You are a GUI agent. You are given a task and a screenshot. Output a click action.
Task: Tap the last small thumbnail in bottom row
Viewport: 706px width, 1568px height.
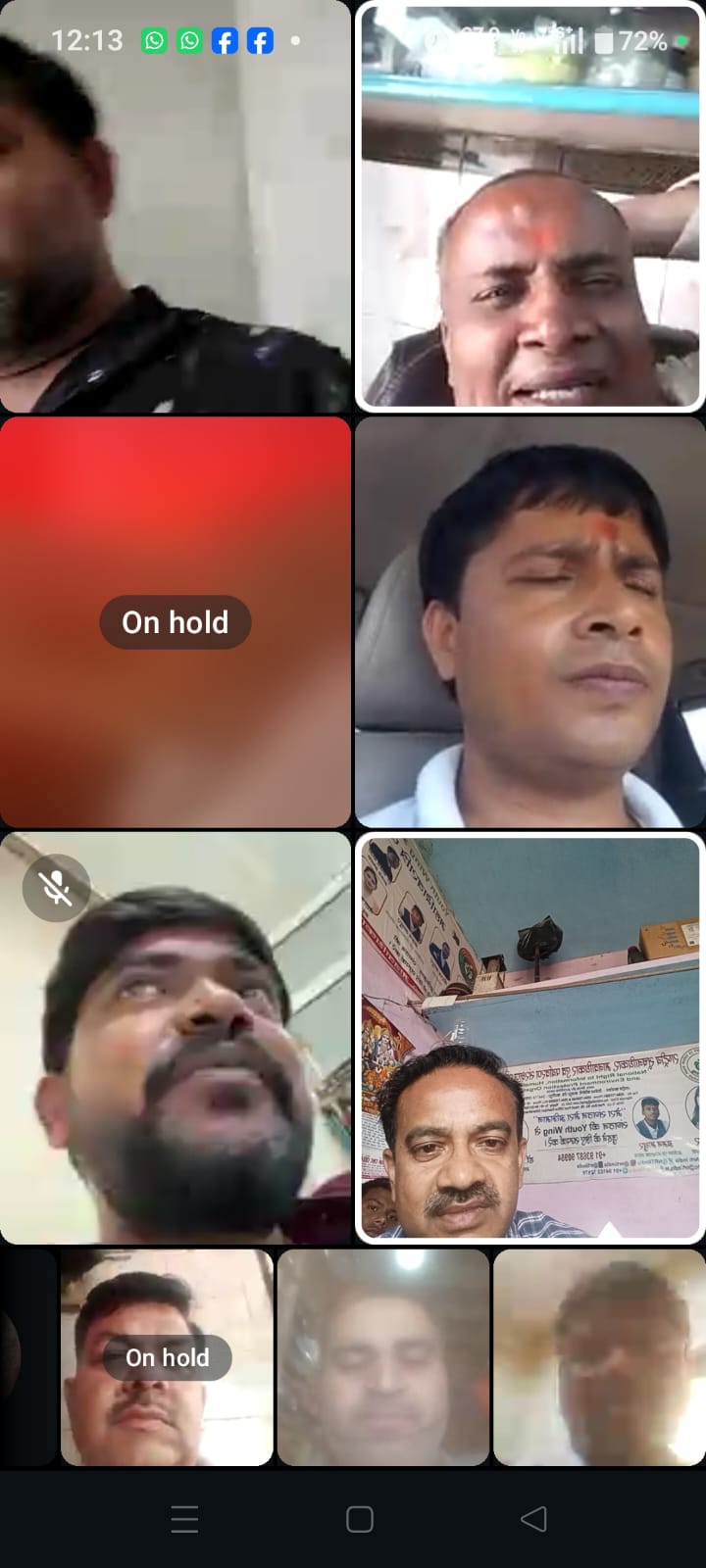tap(599, 1357)
